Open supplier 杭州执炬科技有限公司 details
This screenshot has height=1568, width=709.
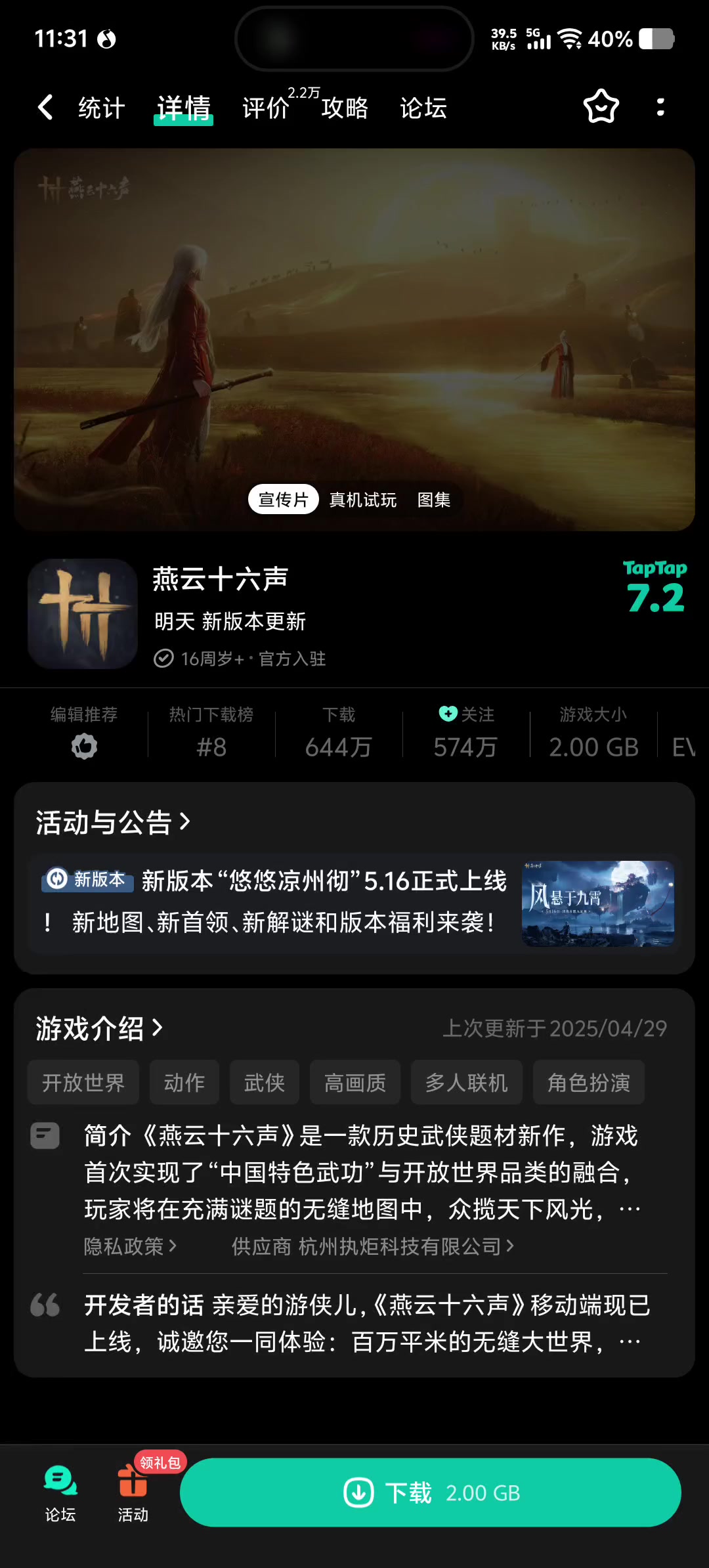tap(372, 1246)
